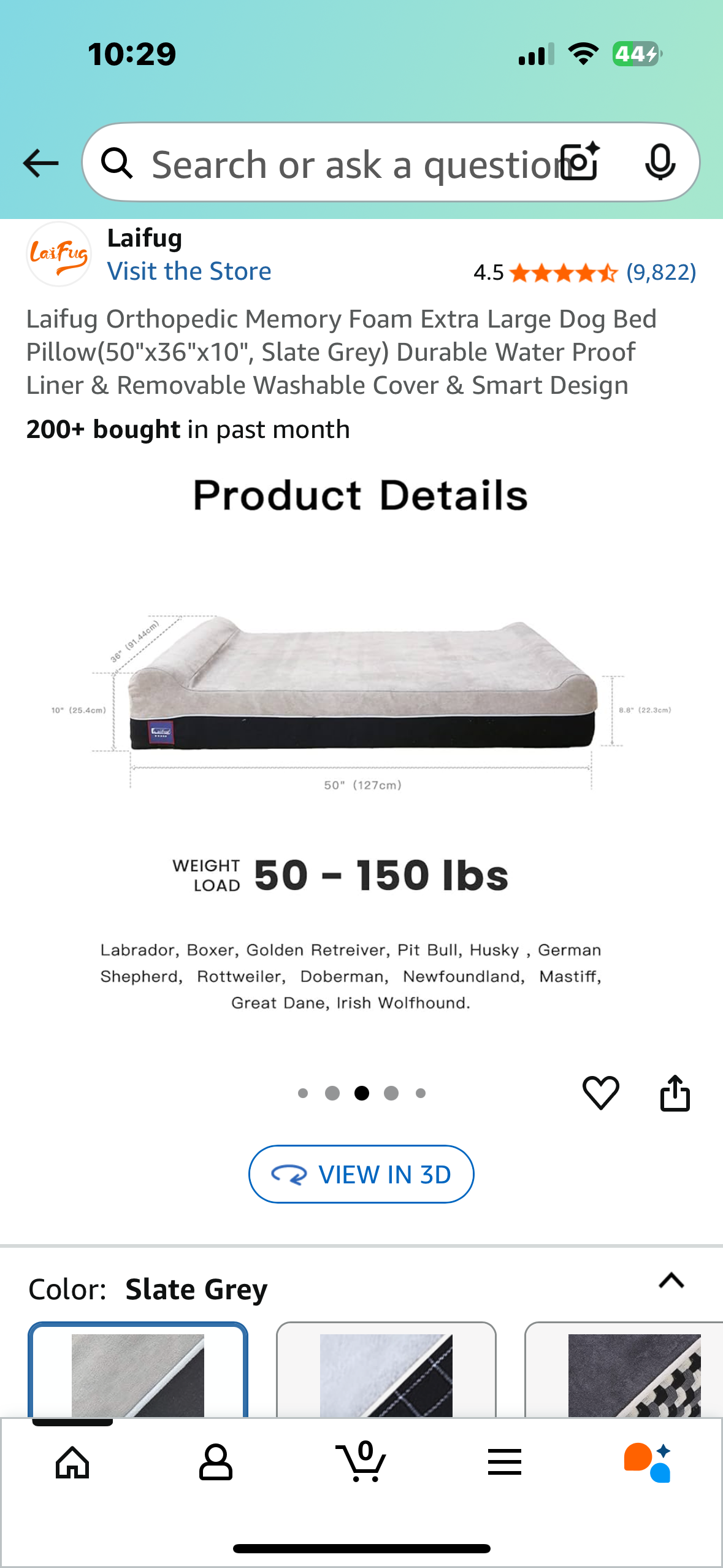Go to the Home tab
Screen dimensions: 723x1568
[x=72, y=1462]
